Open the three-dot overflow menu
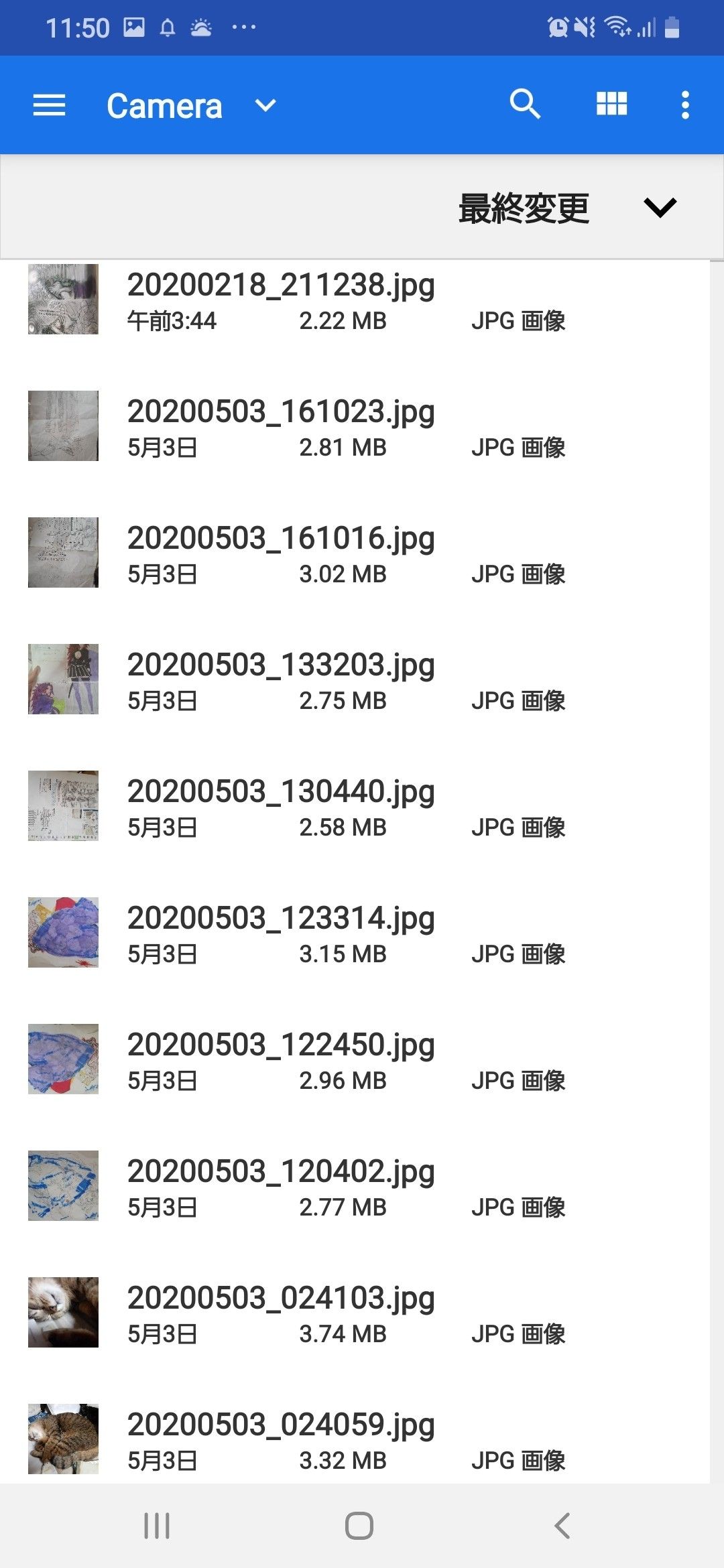Viewport: 724px width, 1568px height. point(684,105)
